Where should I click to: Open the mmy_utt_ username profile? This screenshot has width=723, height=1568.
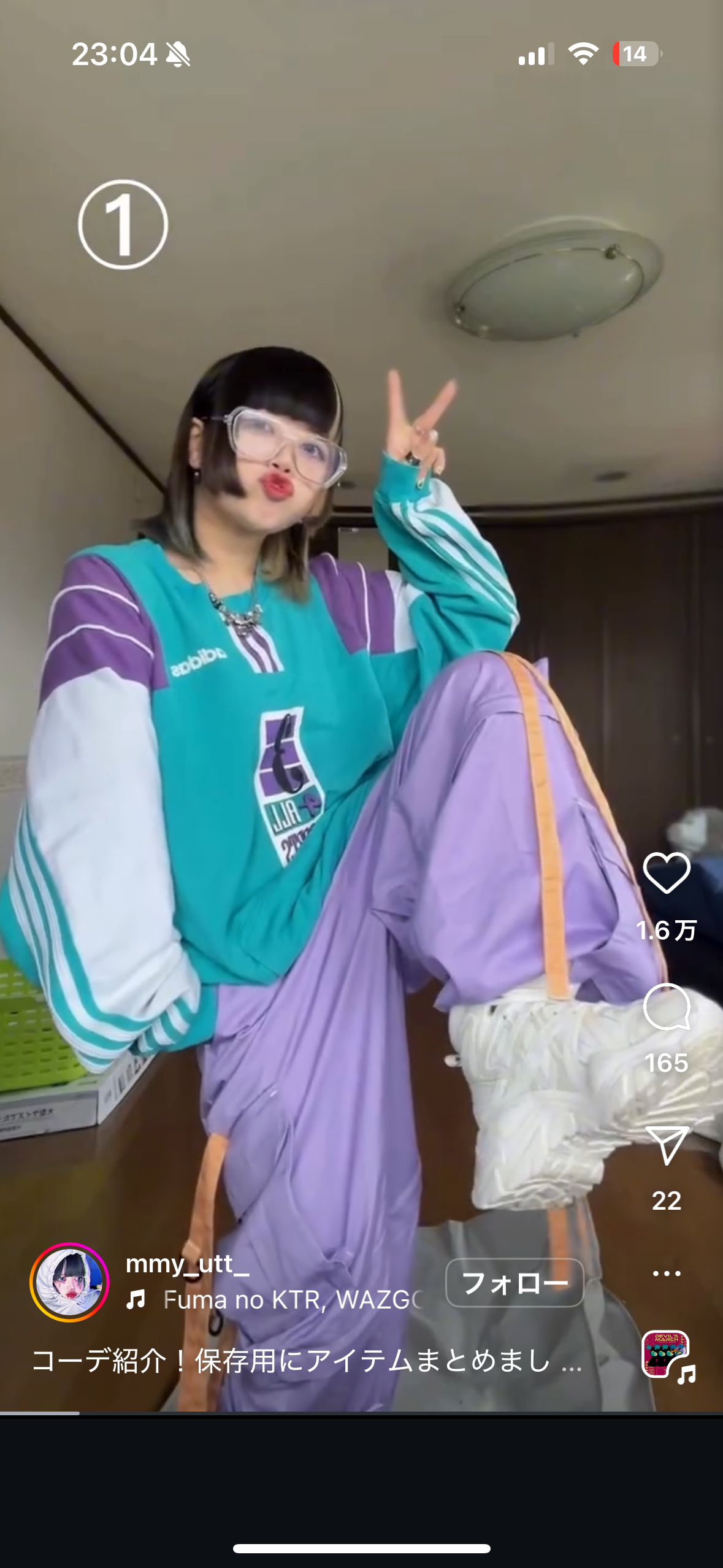tap(187, 1263)
